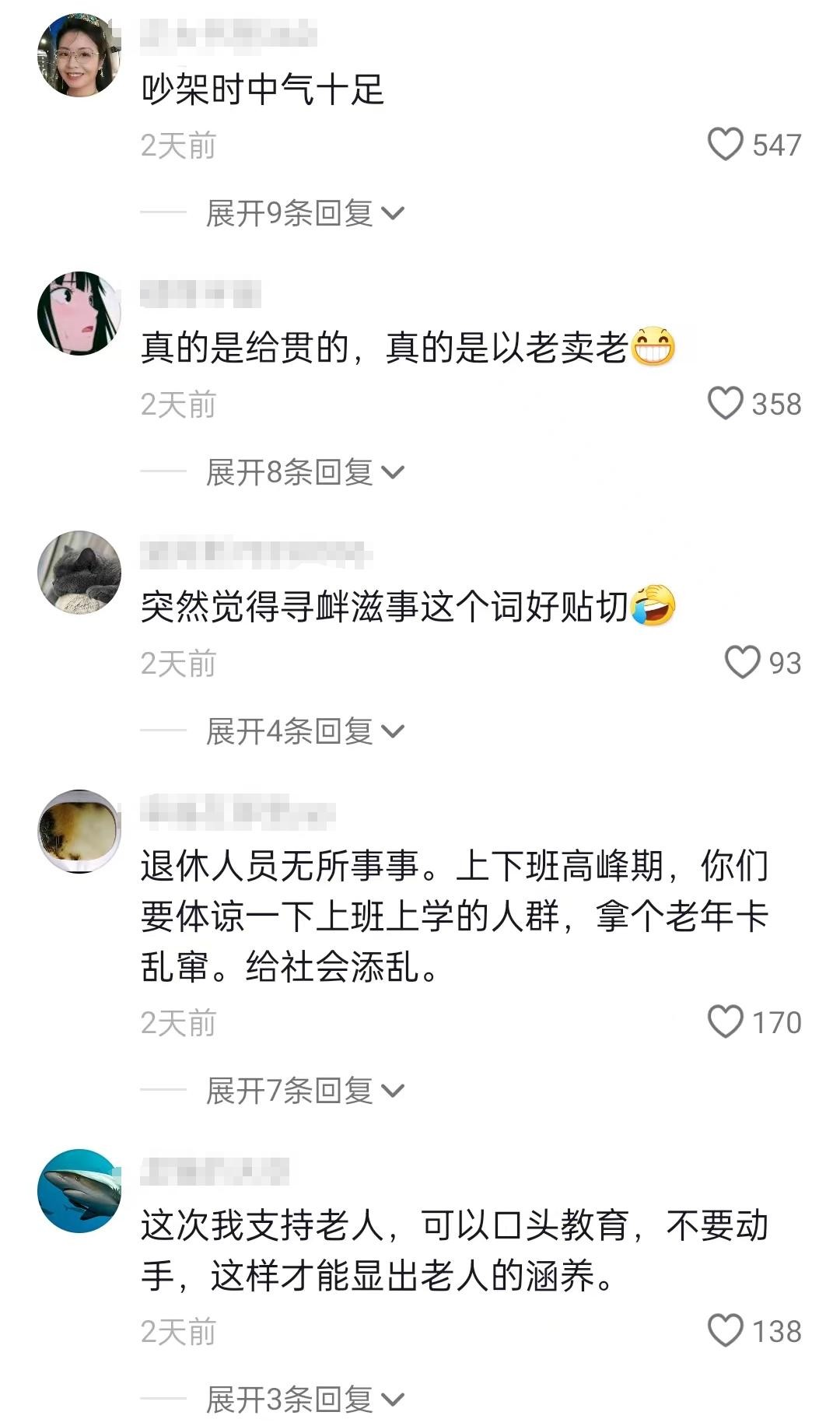840x1426 pixels.
Task: Expand 展开3条回复 replies
Action: [x=304, y=1399]
